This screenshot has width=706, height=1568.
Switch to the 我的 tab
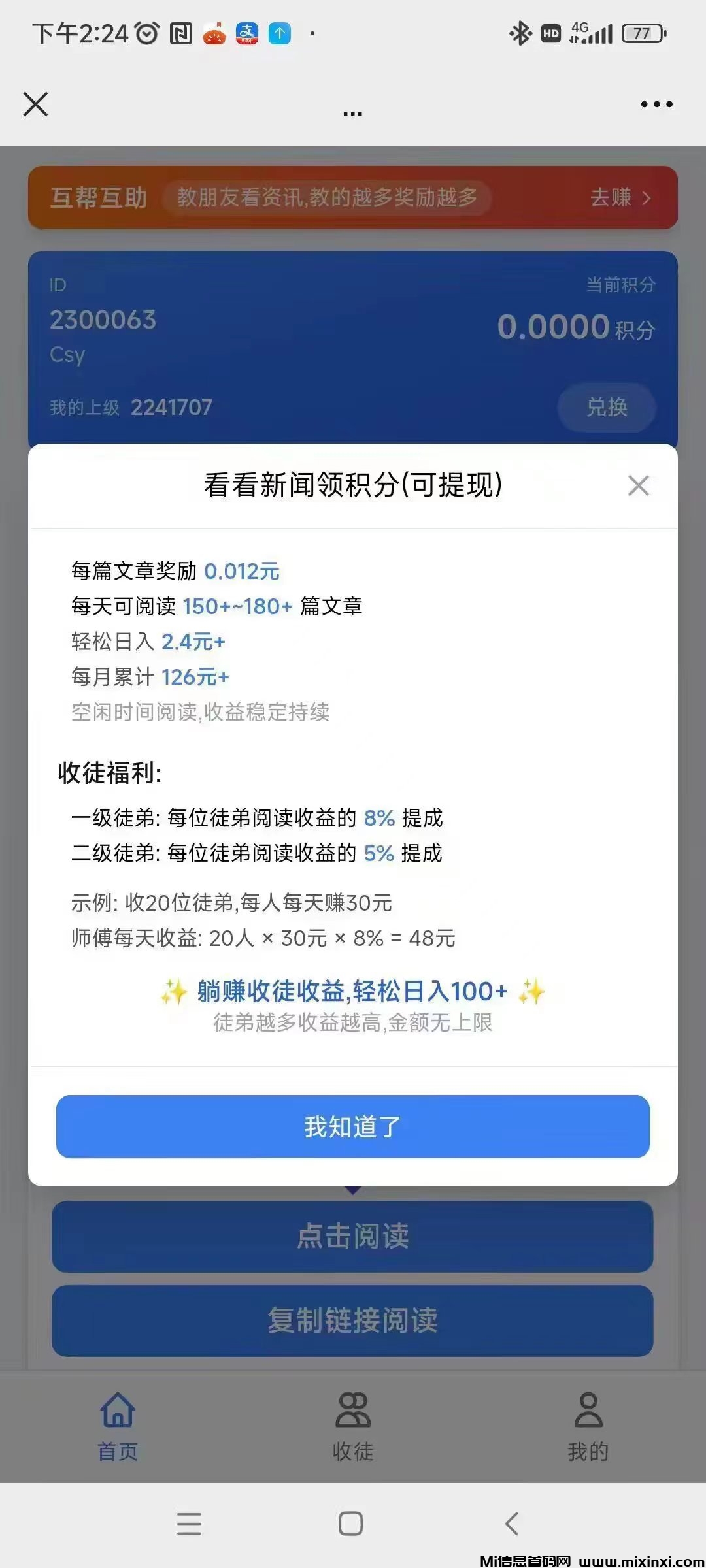point(588,1452)
